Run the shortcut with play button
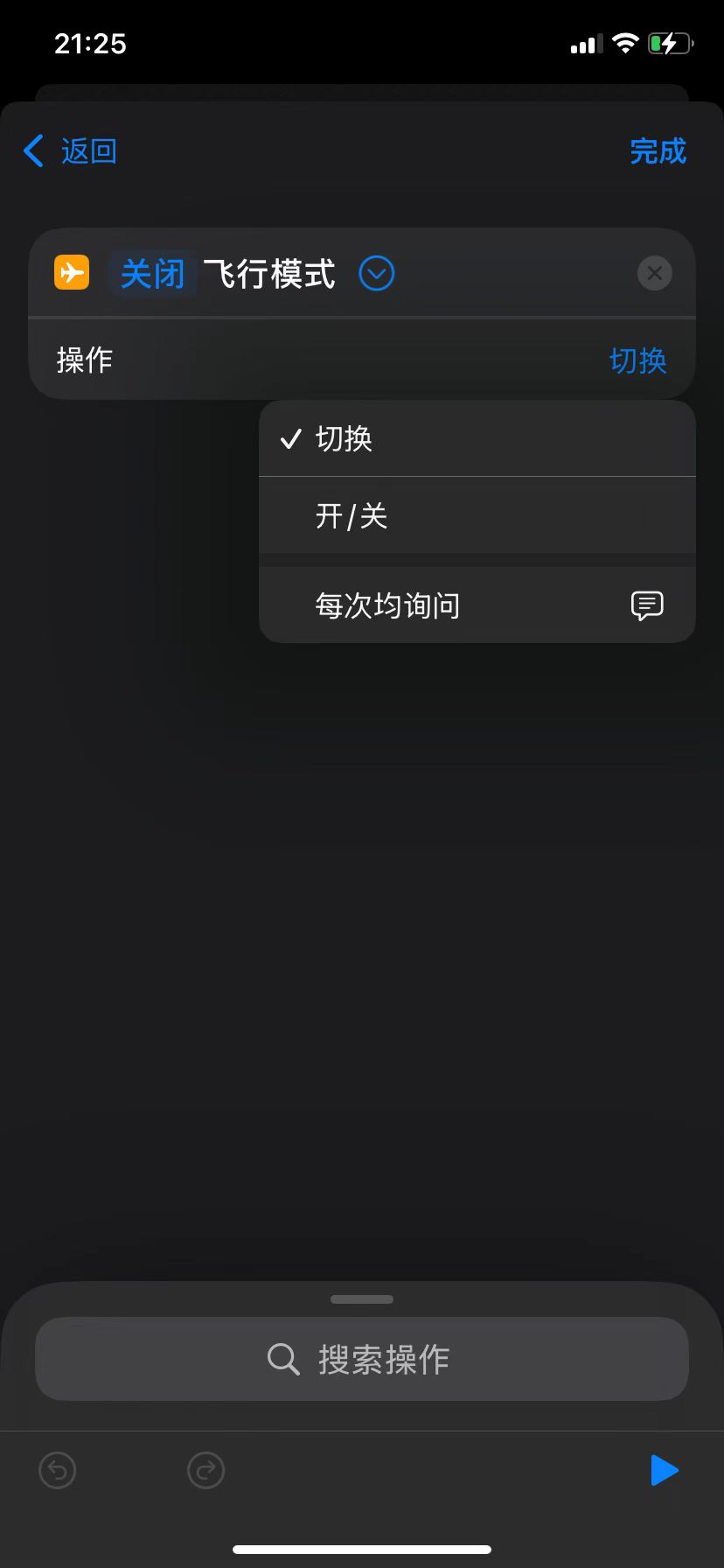Viewport: 724px width, 1568px height. coord(664,1470)
